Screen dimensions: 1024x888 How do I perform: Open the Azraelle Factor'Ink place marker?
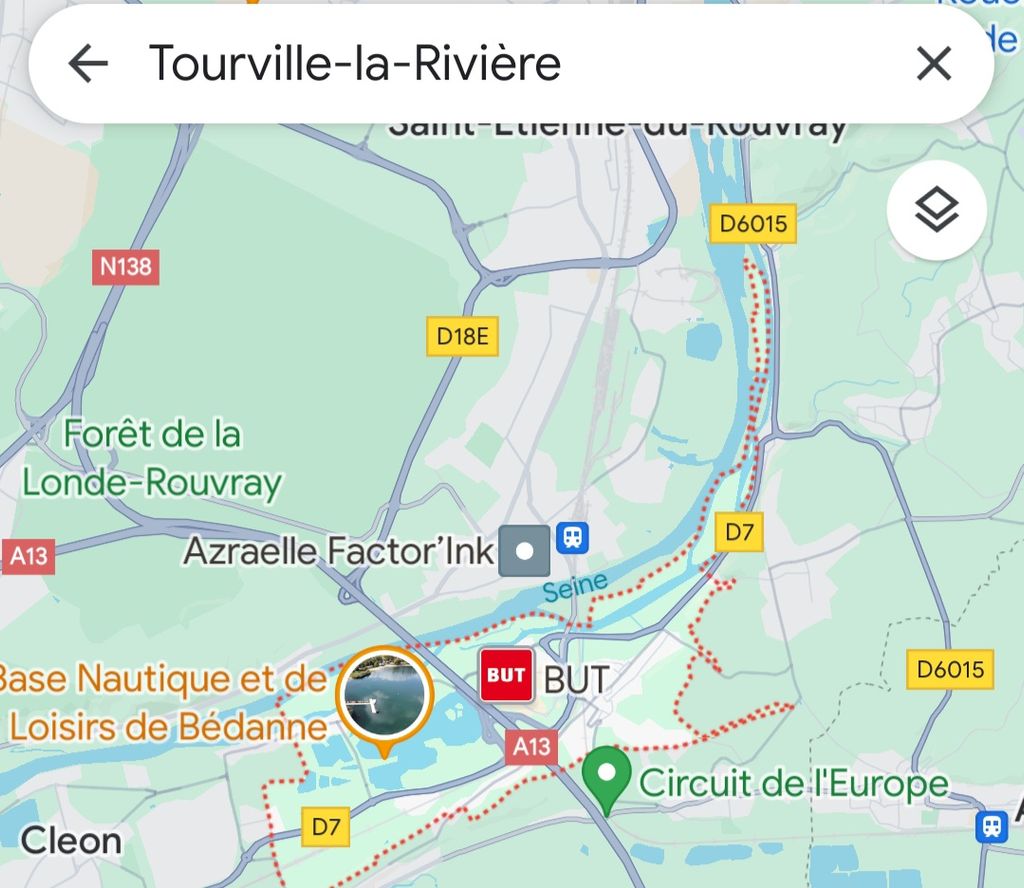(x=525, y=551)
